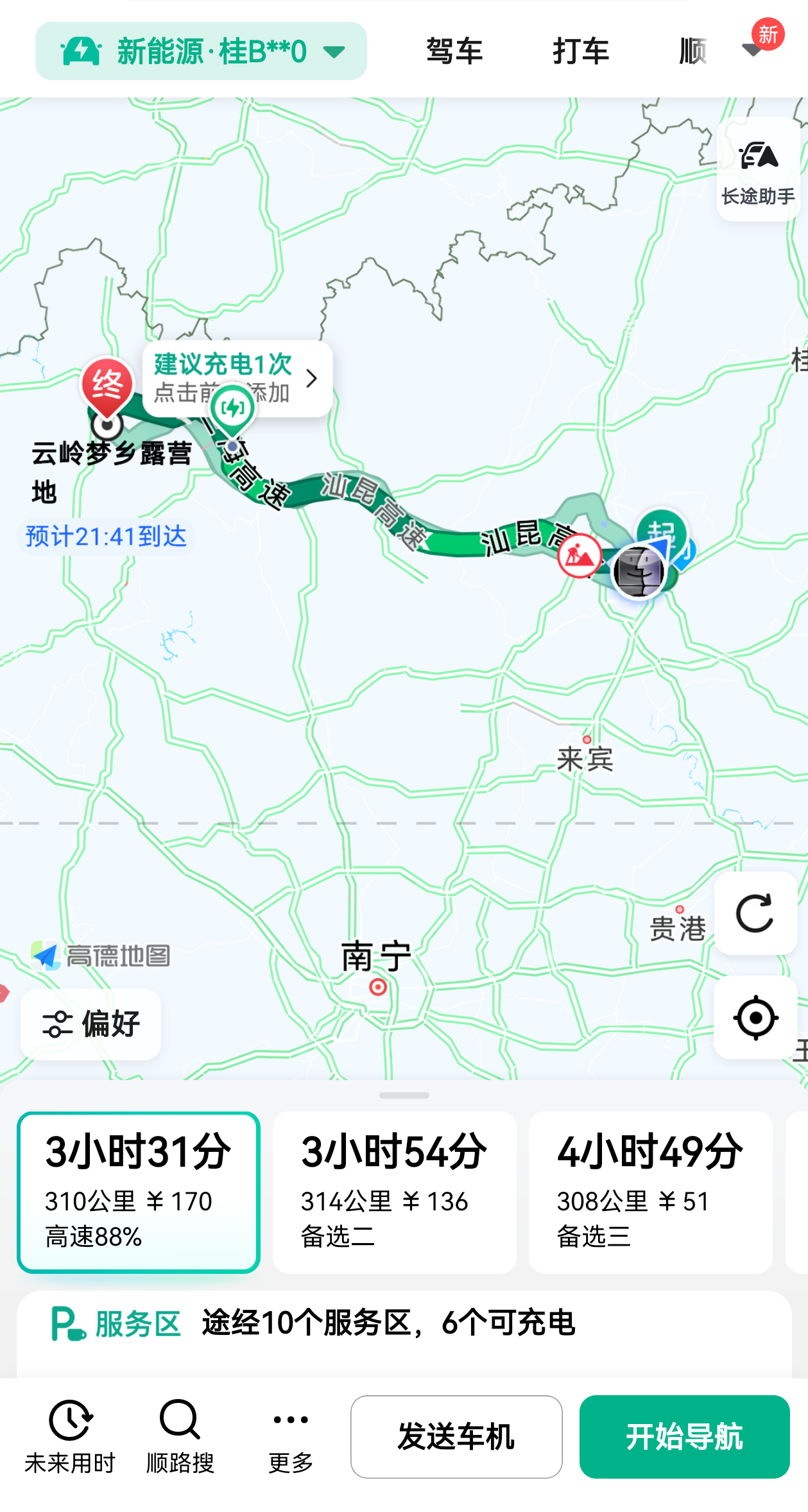Tap the 建议充电1次 charging suggestion
Viewport: 808px width, 1512px height.
[237, 377]
